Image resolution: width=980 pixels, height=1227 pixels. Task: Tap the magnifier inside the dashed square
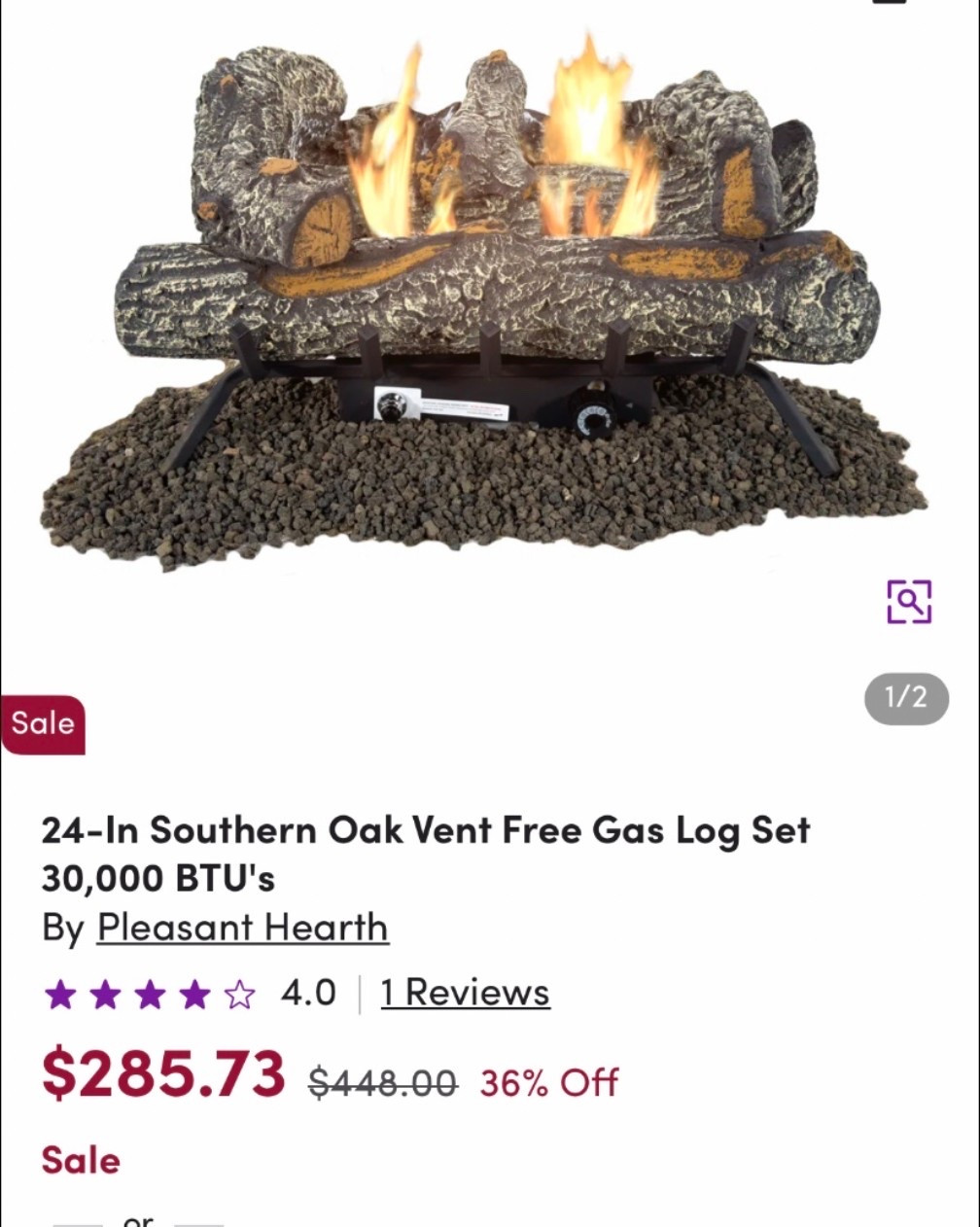tap(907, 600)
